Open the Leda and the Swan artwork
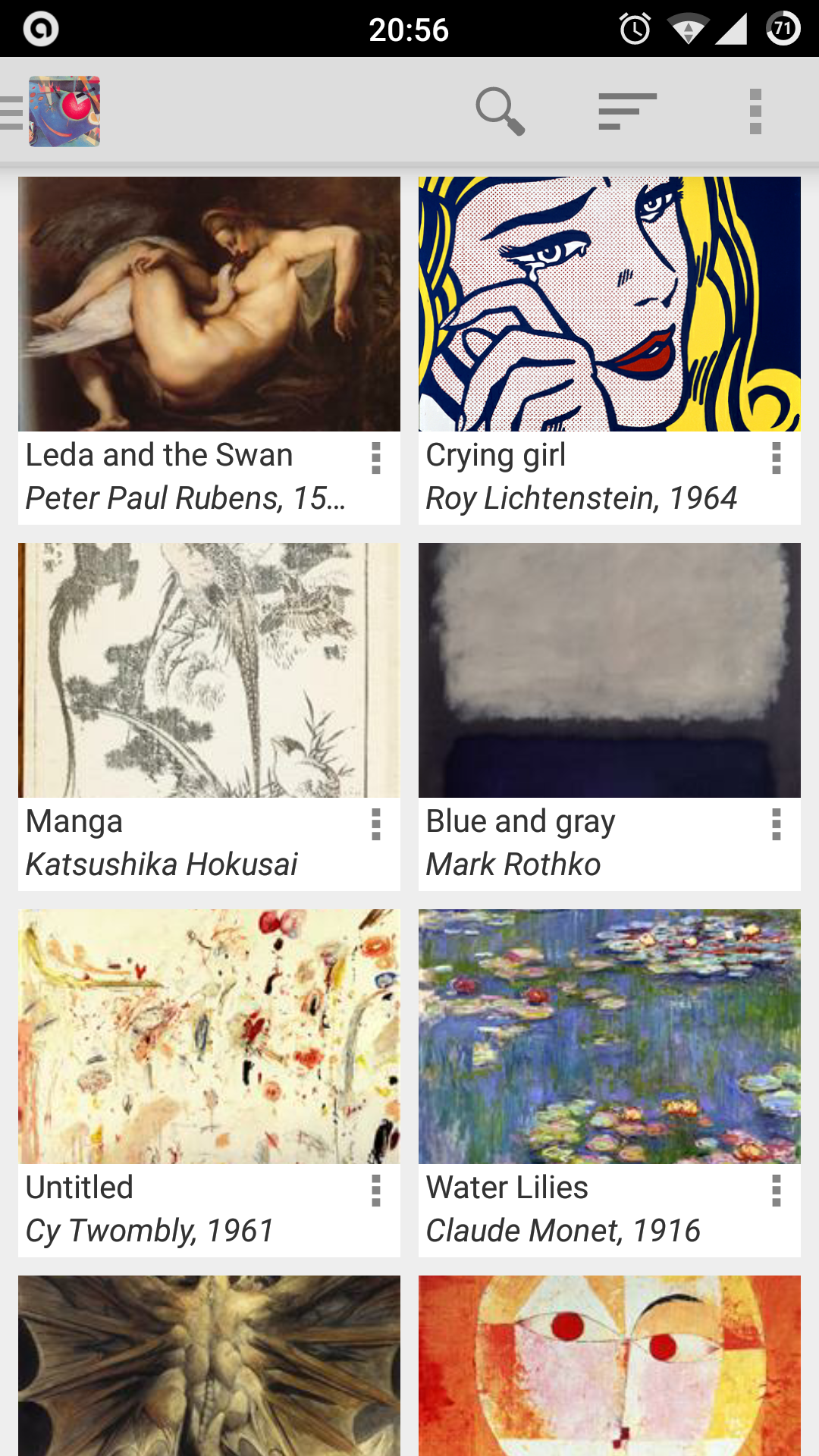 pyautogui.click(x=209, y=304)
